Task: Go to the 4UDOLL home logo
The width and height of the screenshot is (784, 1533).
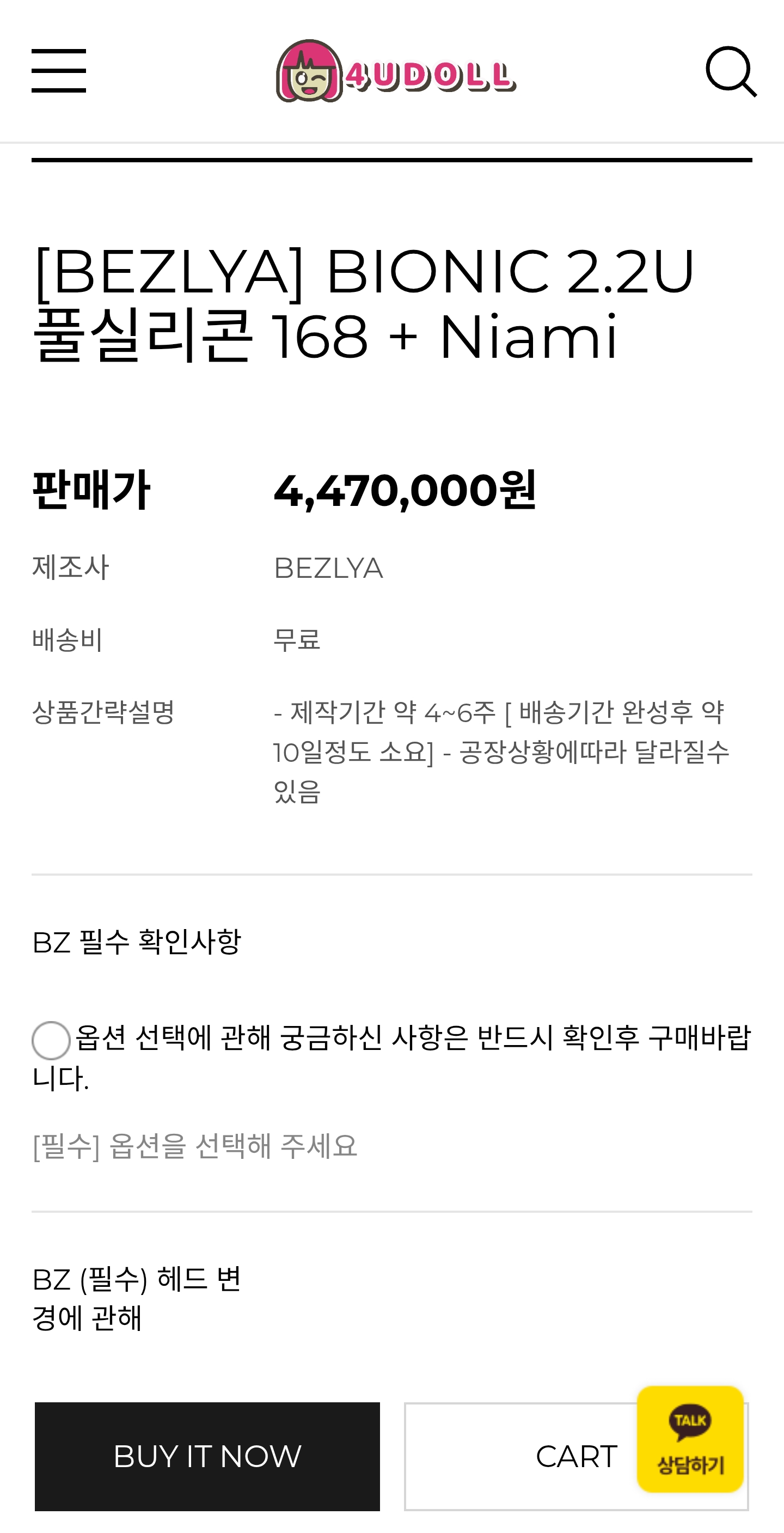Action: [396, 72]
